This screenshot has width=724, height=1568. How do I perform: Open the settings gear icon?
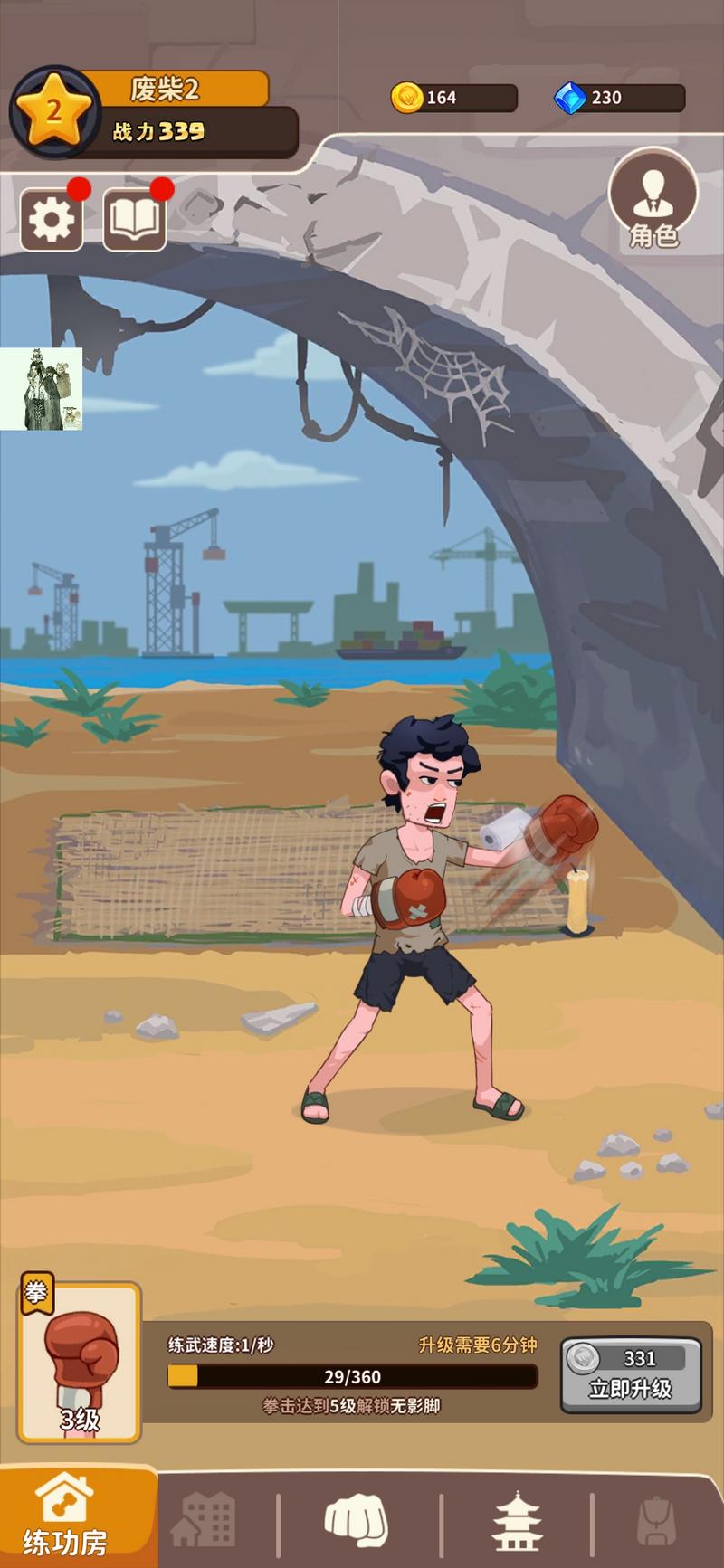tap(52, 219)
